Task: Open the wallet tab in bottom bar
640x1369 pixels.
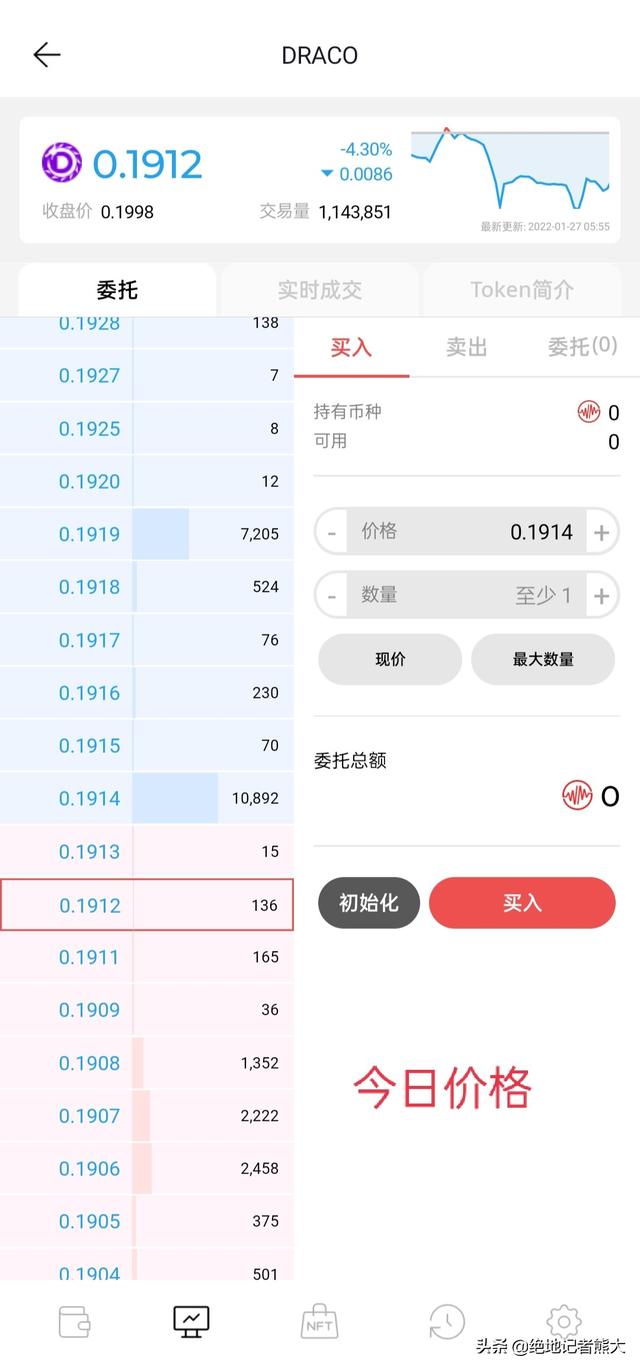Action: click(x=75, y=1322)
